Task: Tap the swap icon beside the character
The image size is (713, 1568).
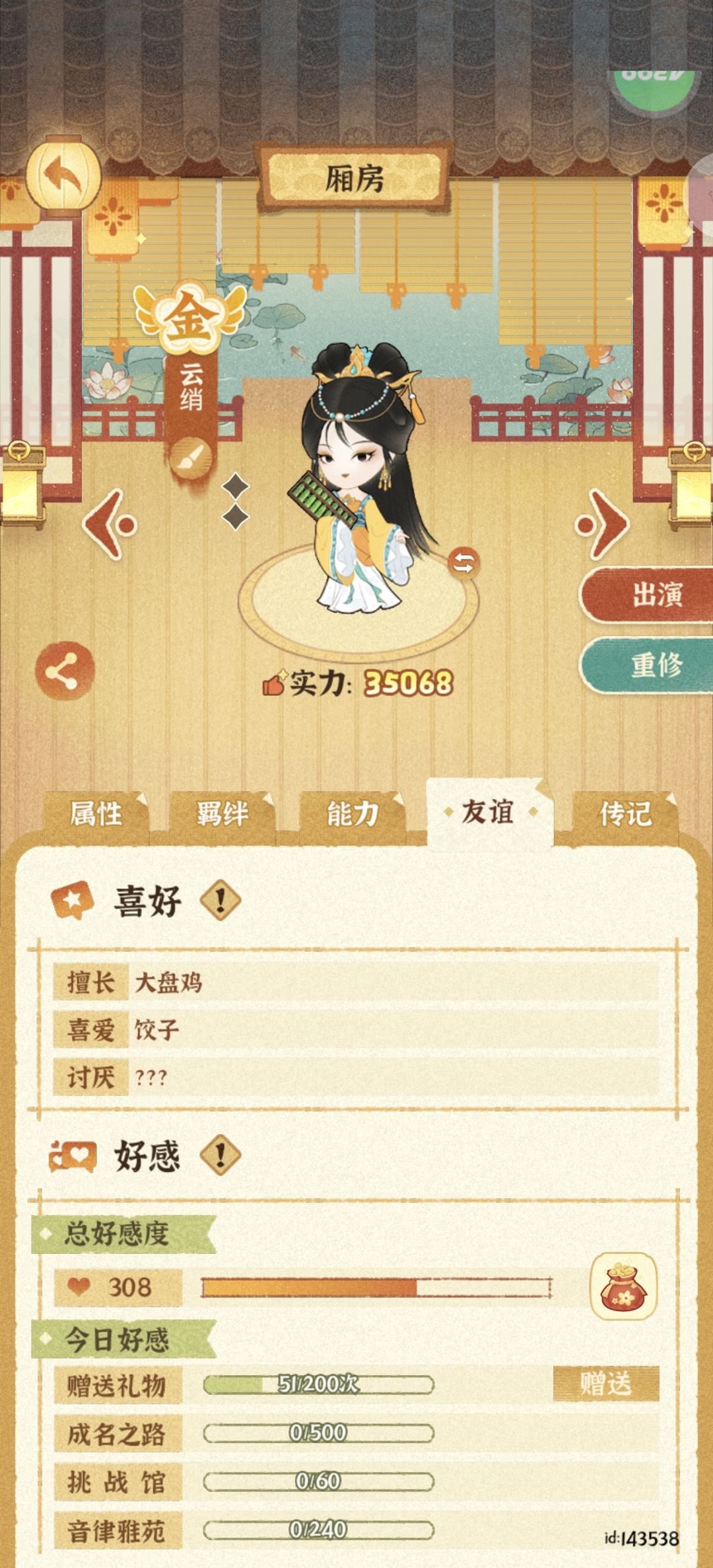Action: [x=463, y=563]
